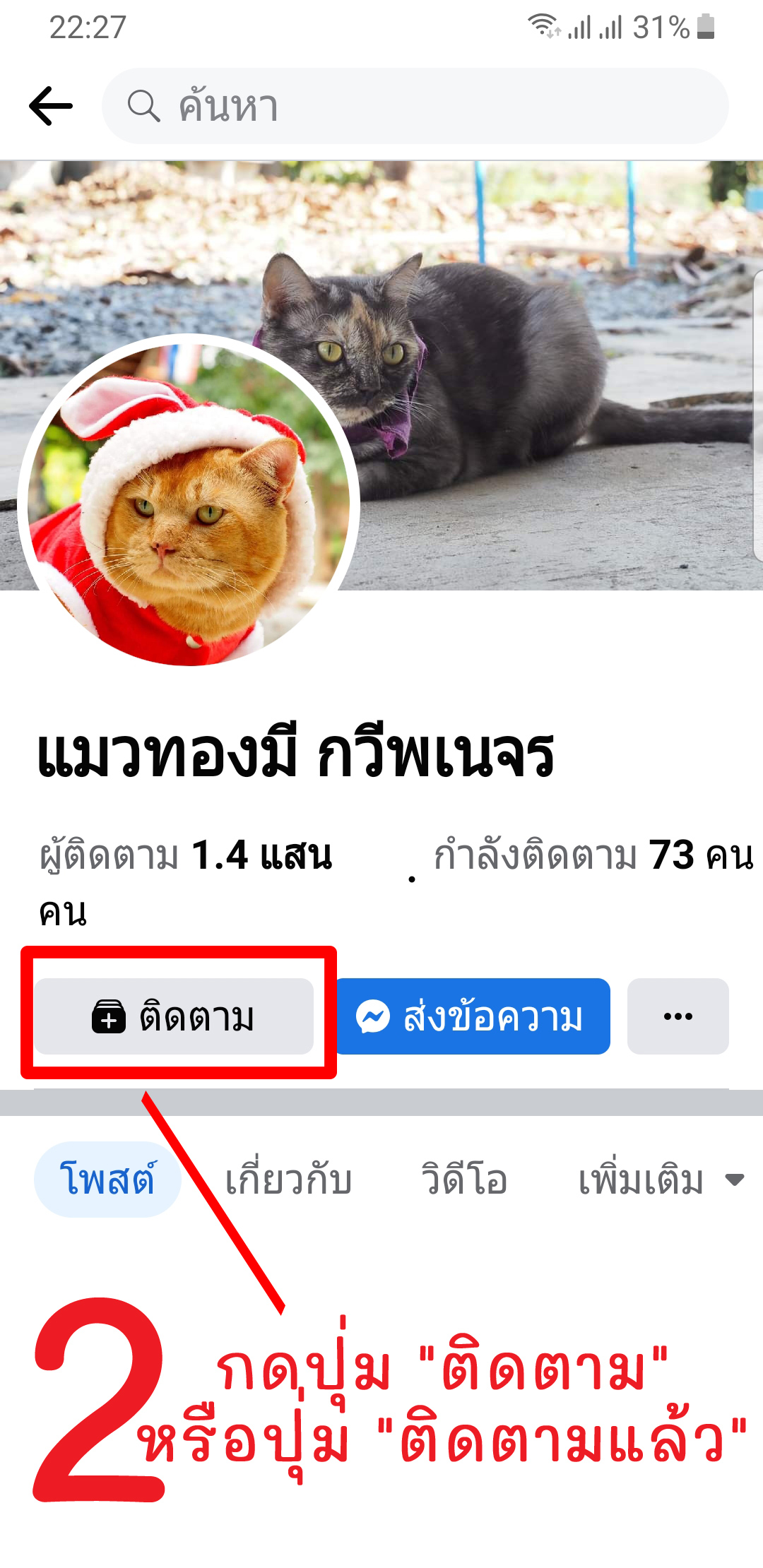
Task: Open the three-dot more options button
Action: tap(678, 1016)
